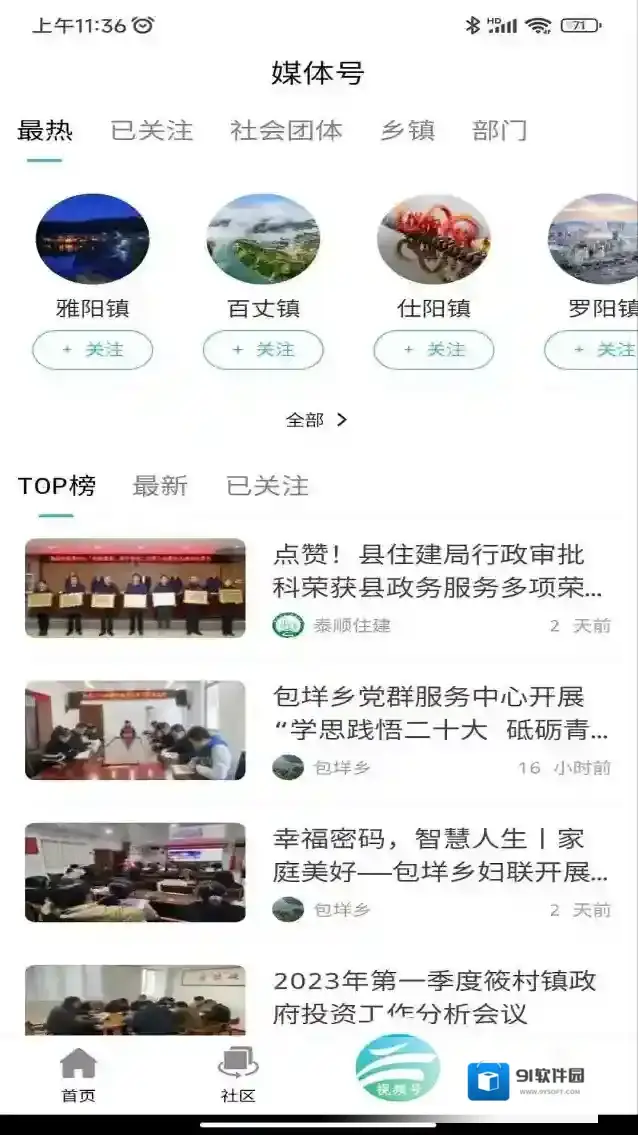Switch to the 部门 tab
Viewport: 638px width, 1135px height.
(499, 131)
